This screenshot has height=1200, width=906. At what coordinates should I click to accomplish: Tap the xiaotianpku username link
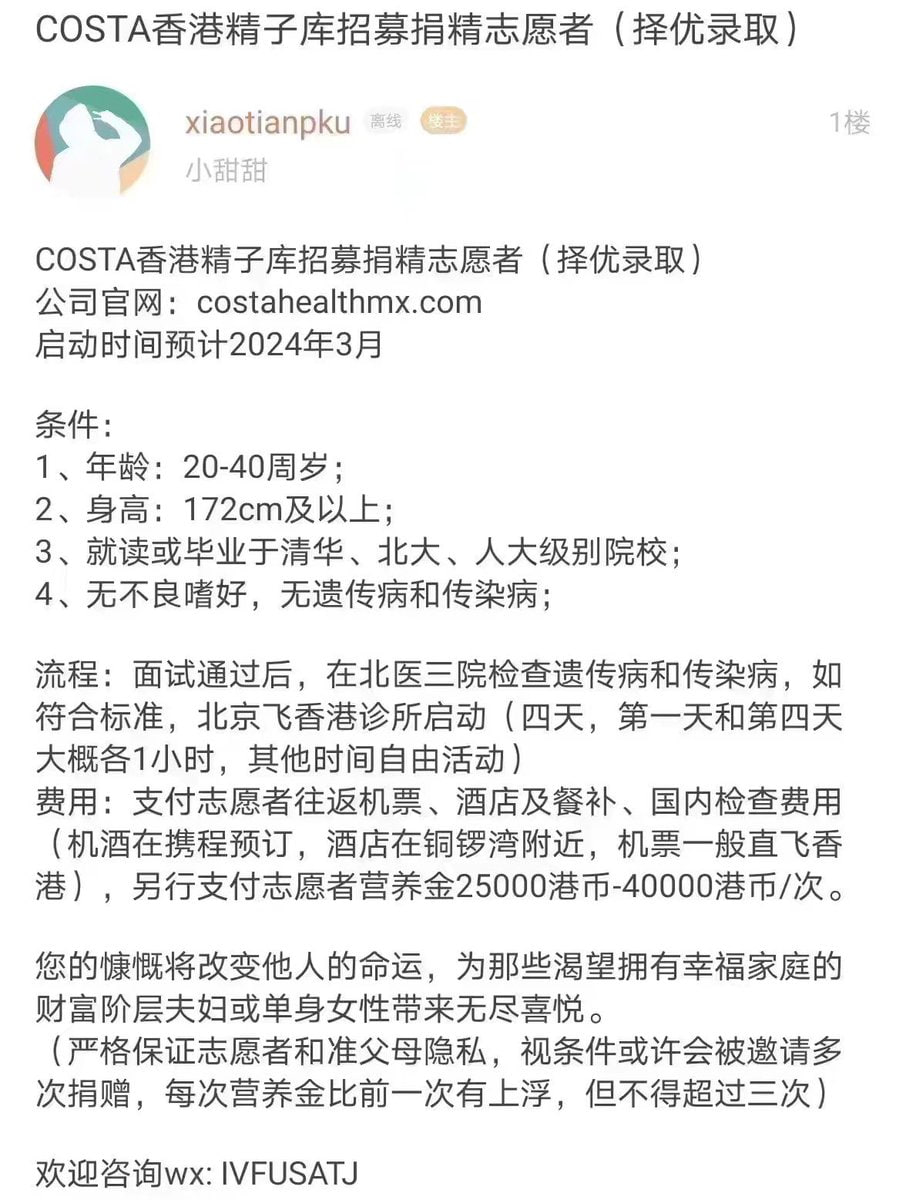pos(267,123)
